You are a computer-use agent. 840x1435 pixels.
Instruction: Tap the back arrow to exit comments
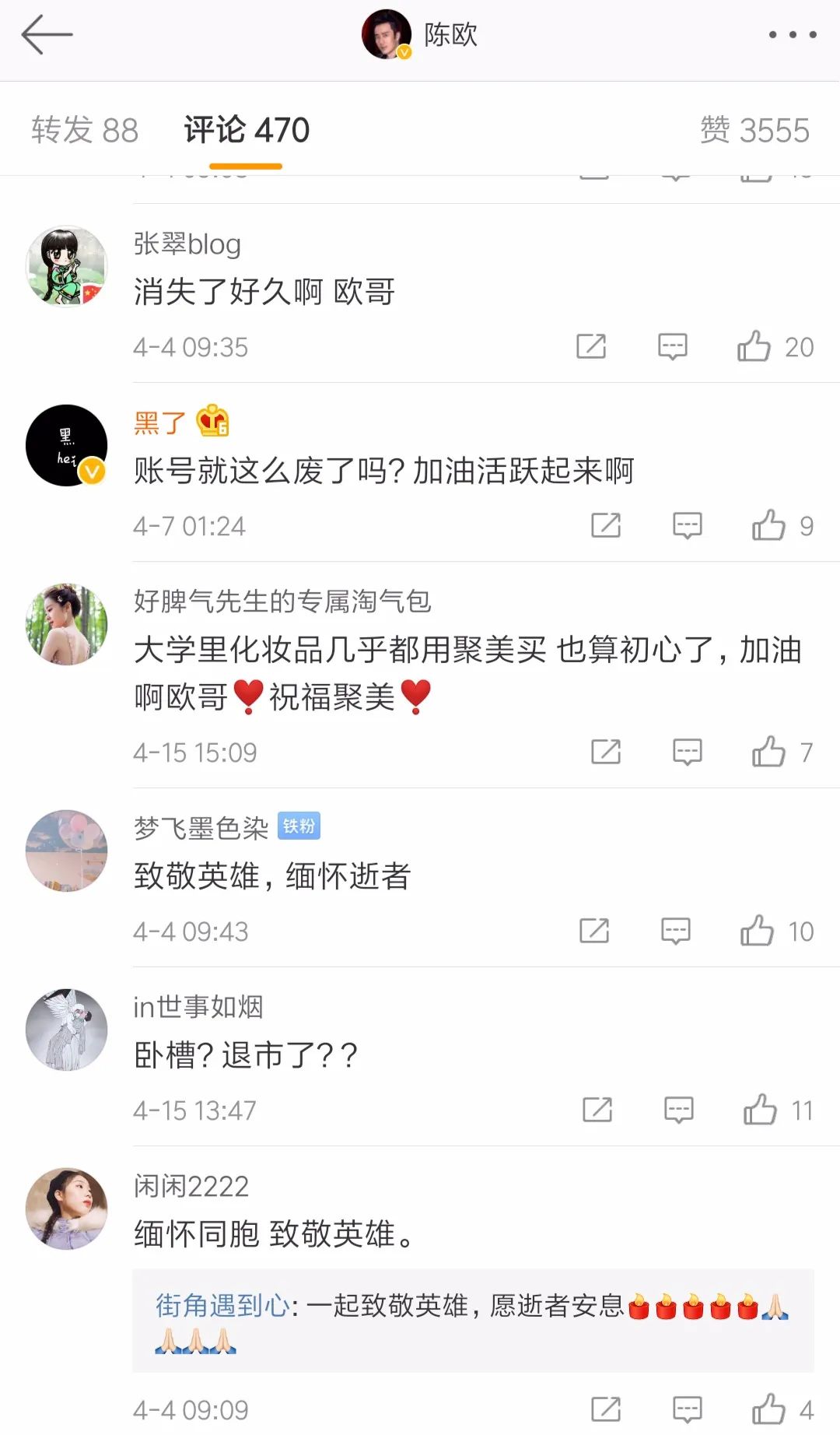pos(48,36)
